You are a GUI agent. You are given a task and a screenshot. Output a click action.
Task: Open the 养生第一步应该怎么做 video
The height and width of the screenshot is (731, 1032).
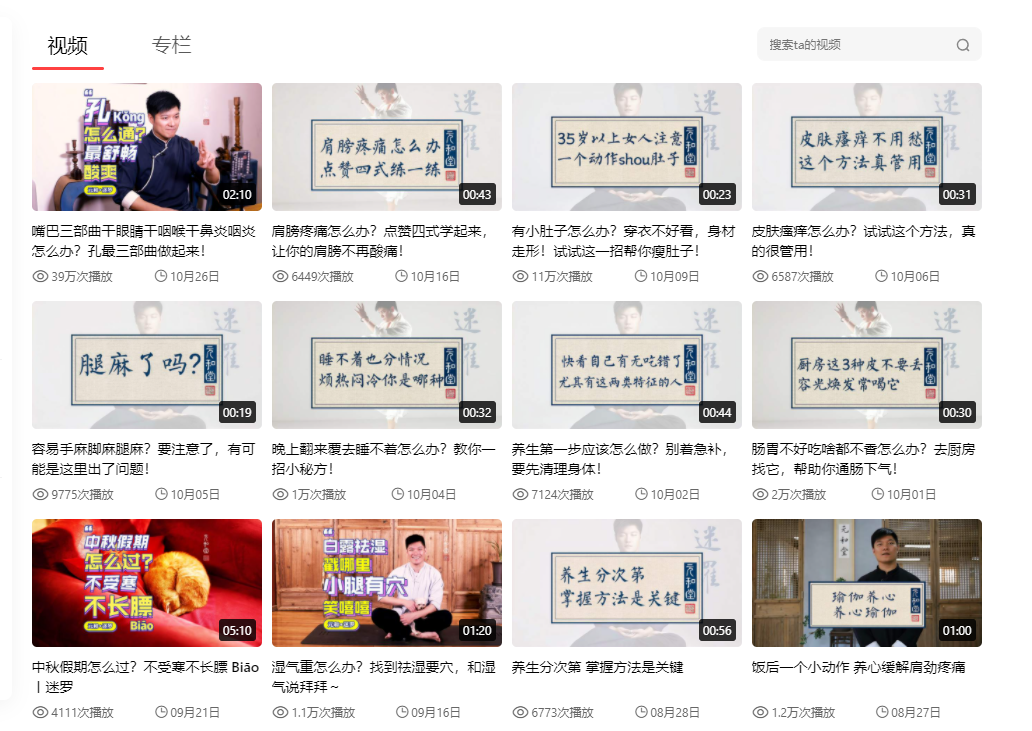[x=627, y=365]
